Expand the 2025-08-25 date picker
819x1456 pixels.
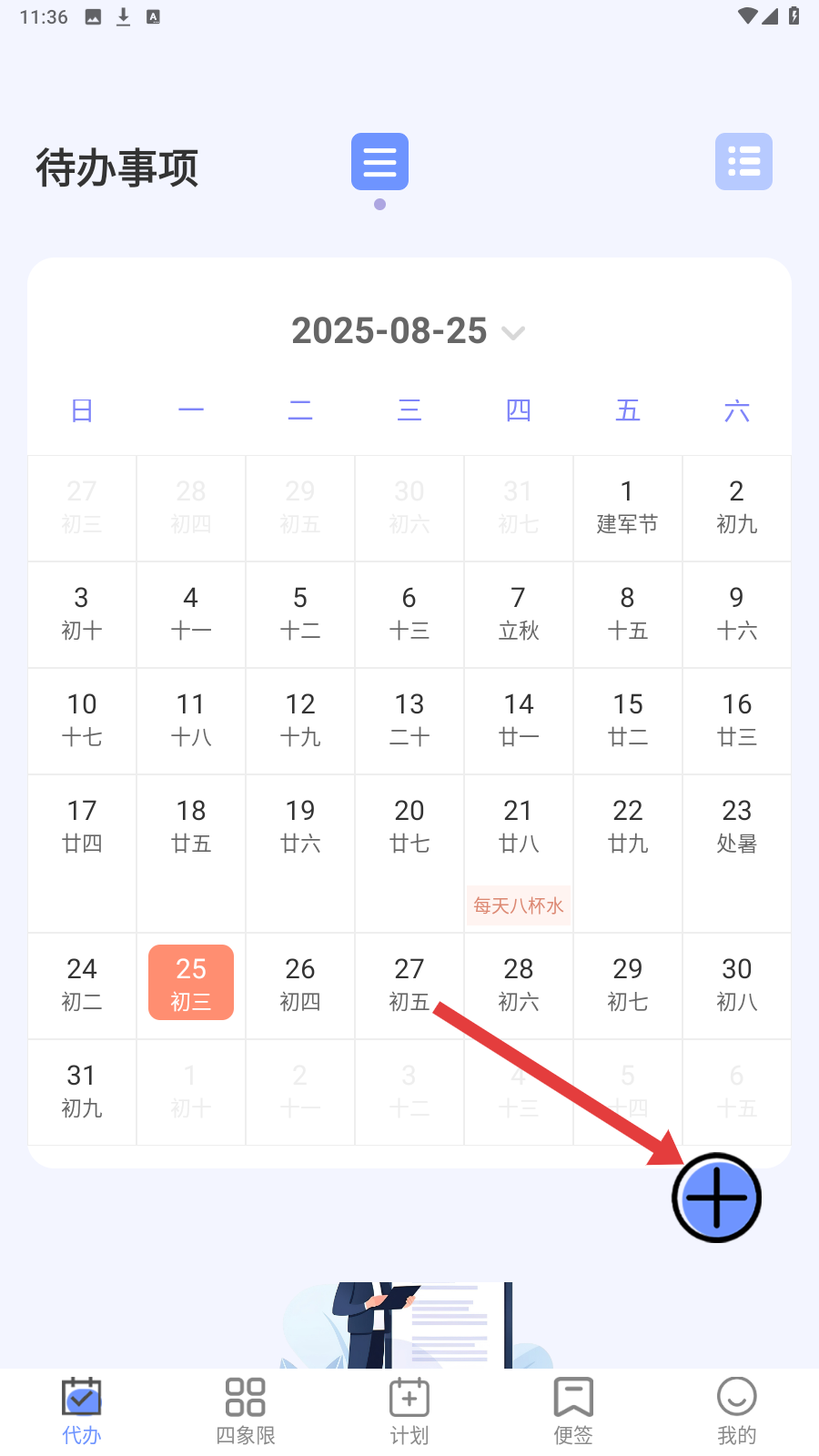(x=409, y=331)
